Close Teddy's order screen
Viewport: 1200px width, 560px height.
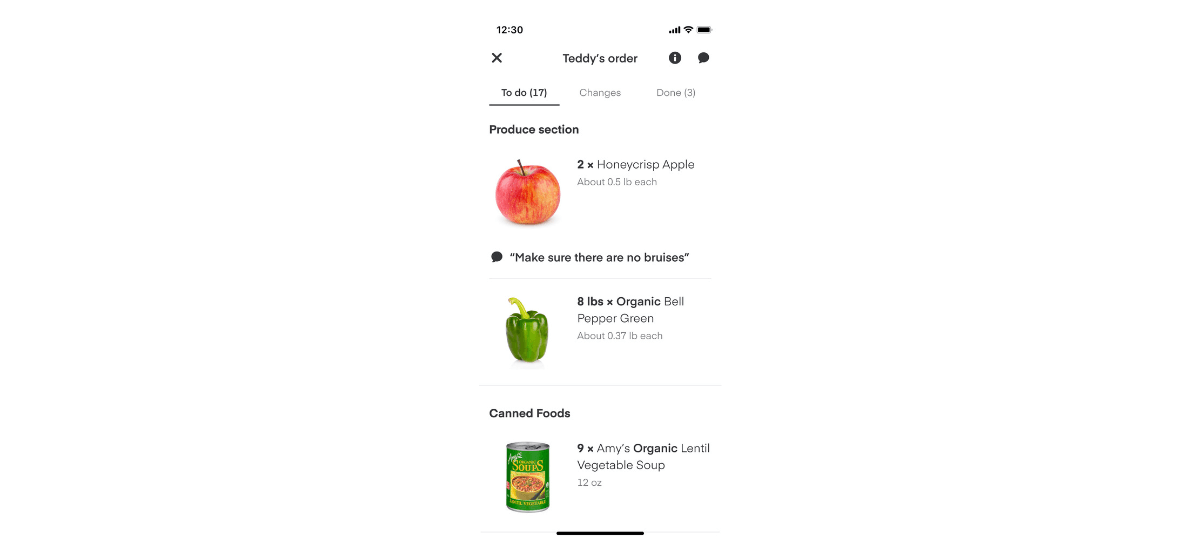(497, 58)
